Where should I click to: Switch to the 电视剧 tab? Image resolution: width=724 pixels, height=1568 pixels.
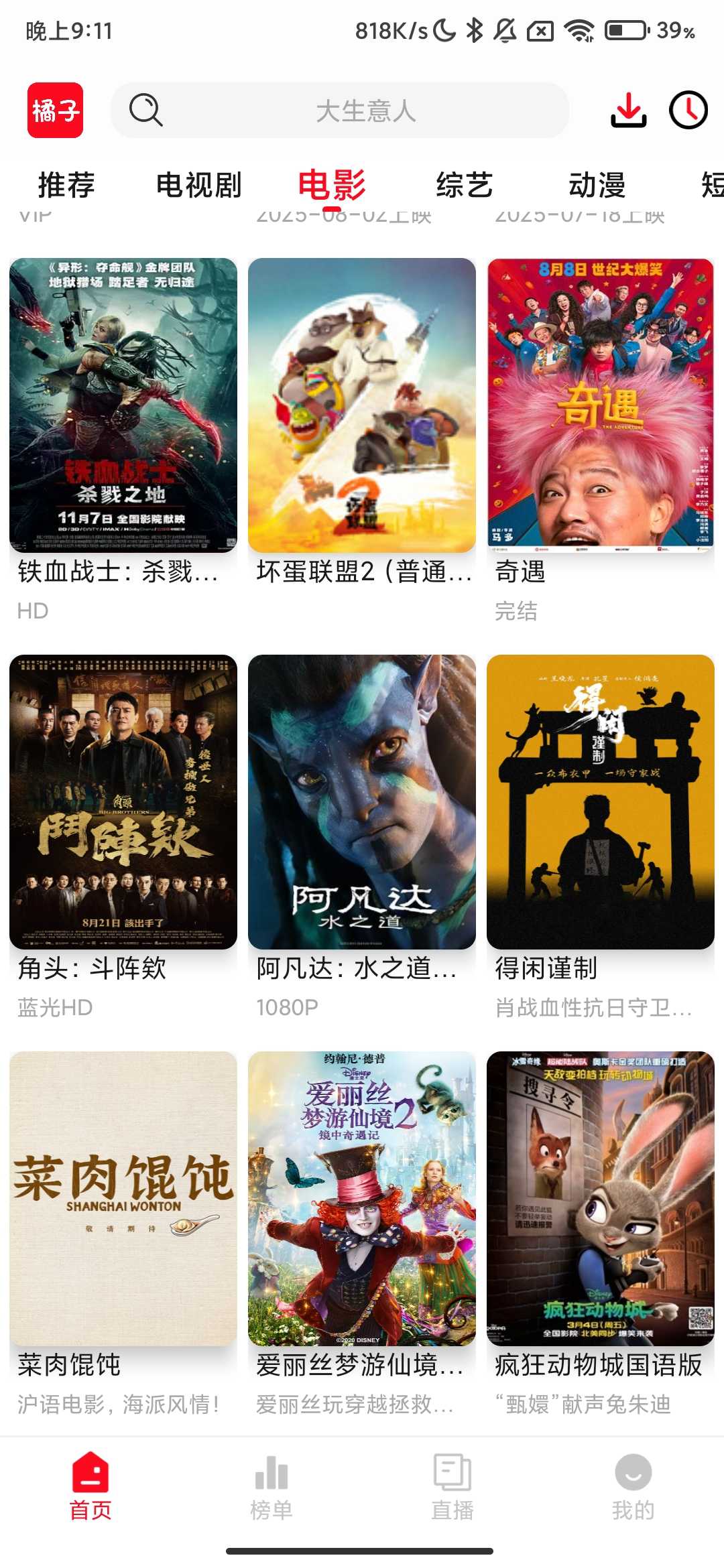click(198, 186)
